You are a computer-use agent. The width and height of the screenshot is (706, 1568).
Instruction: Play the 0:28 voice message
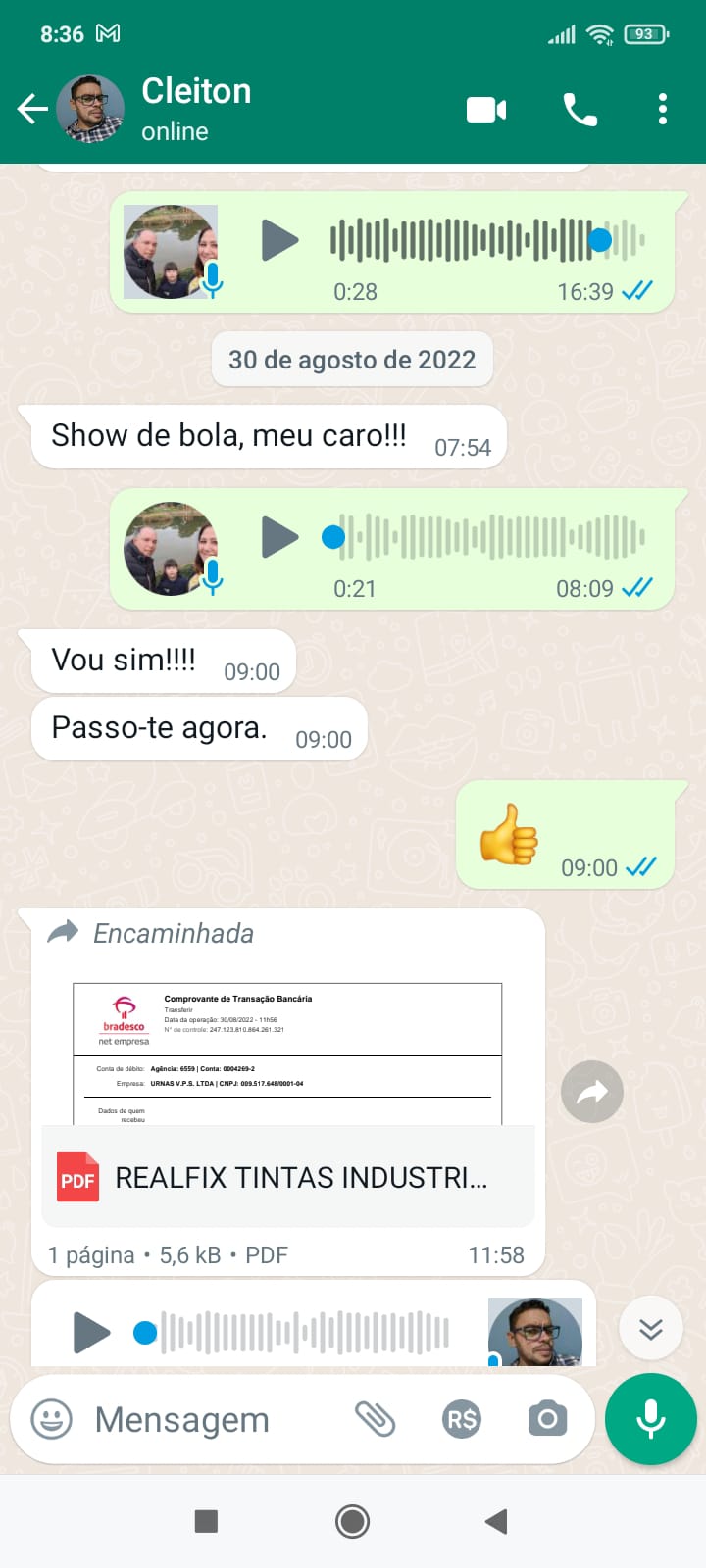279,240
